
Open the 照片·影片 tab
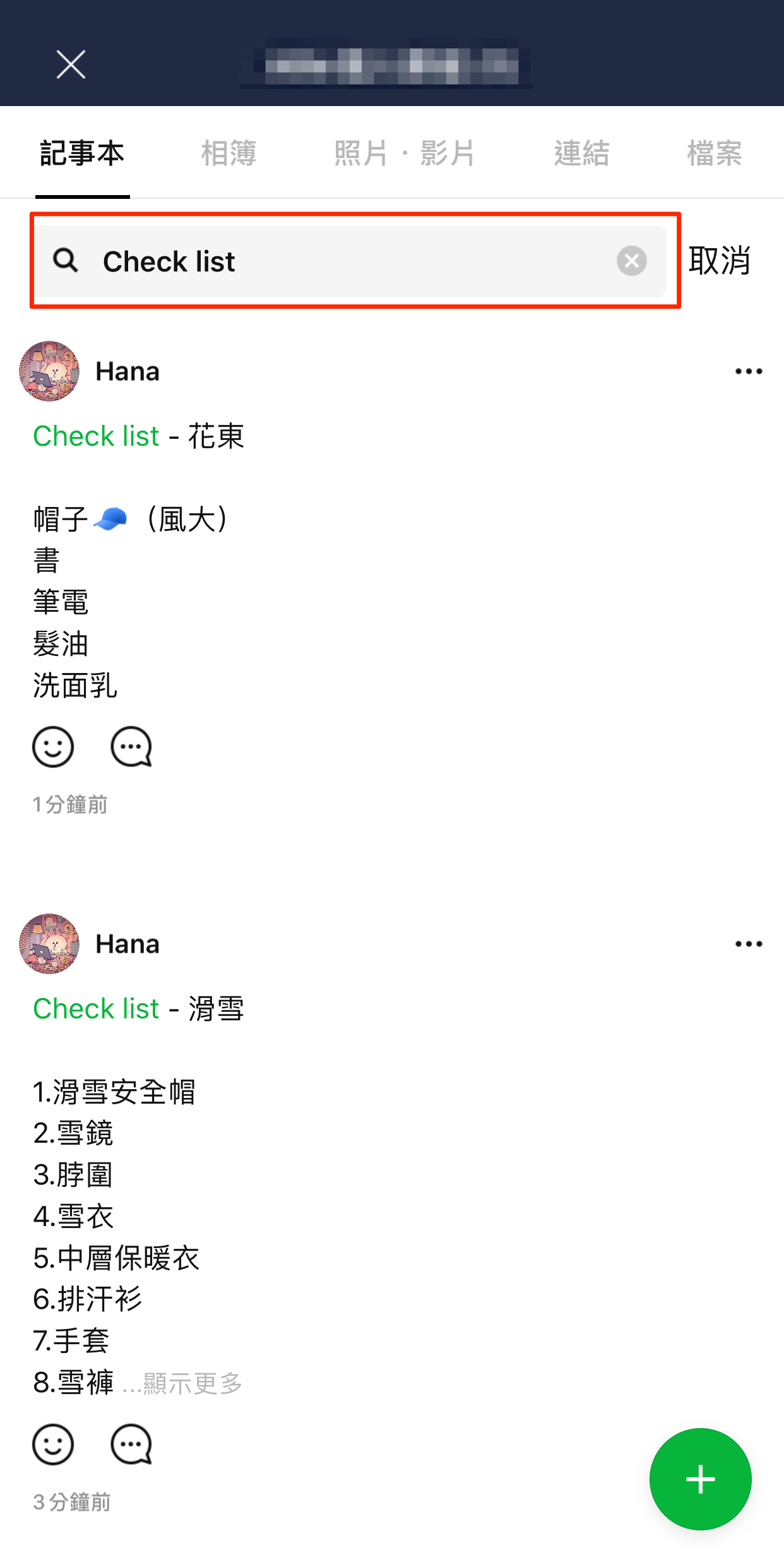[403, 153]
